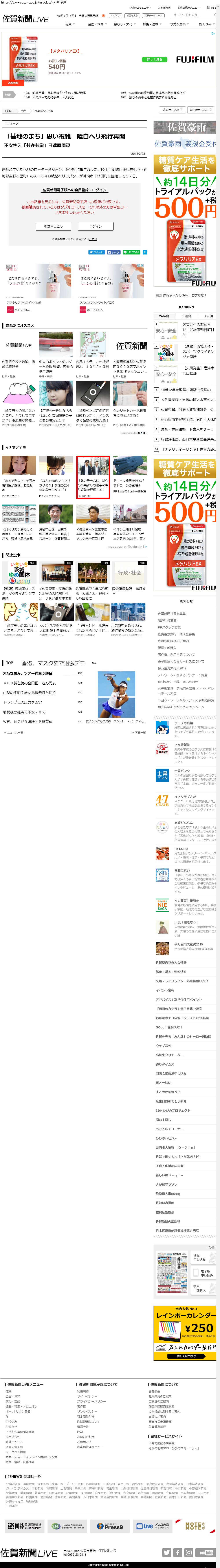Tap 詳しくみる on the Fujifilm banner

click(154, 59)
